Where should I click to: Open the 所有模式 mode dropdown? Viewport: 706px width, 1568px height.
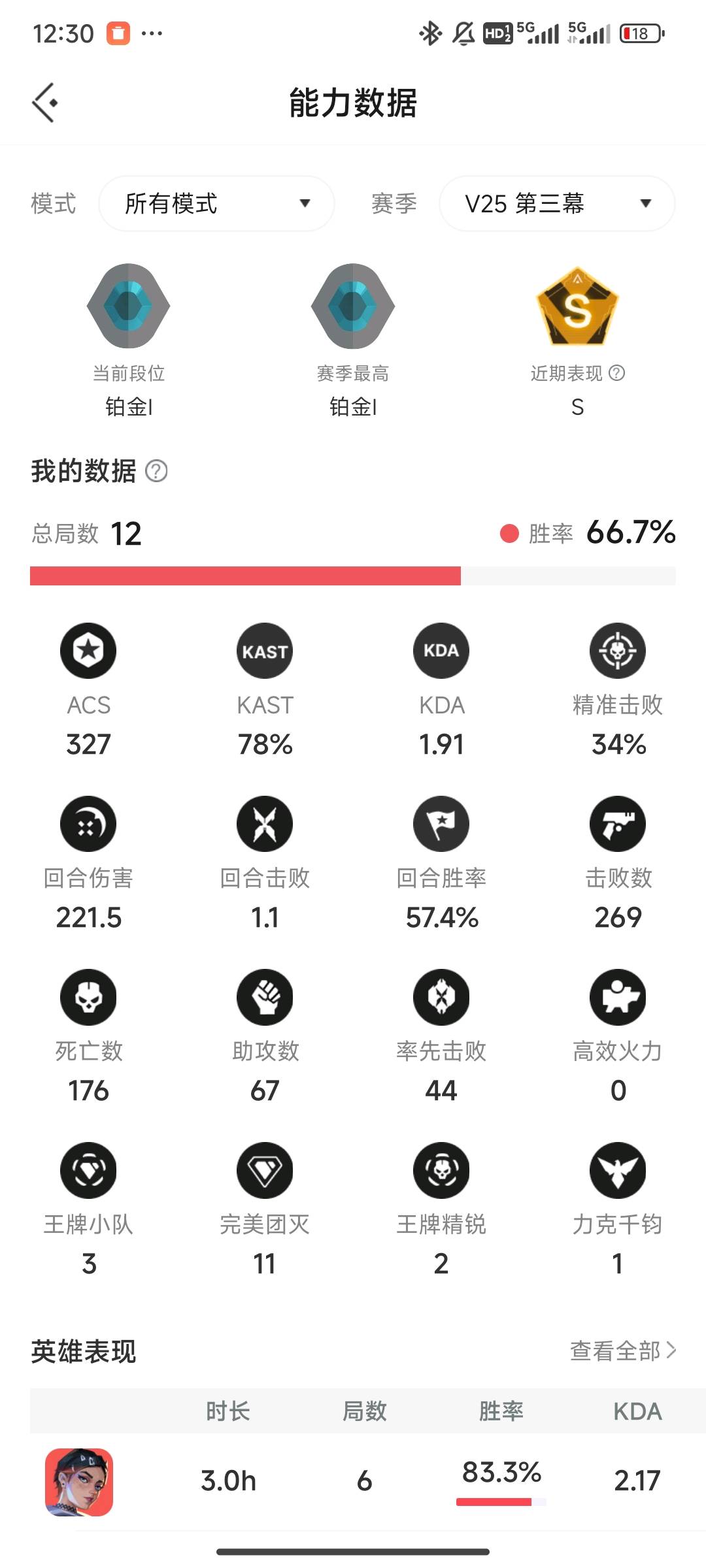216,203
